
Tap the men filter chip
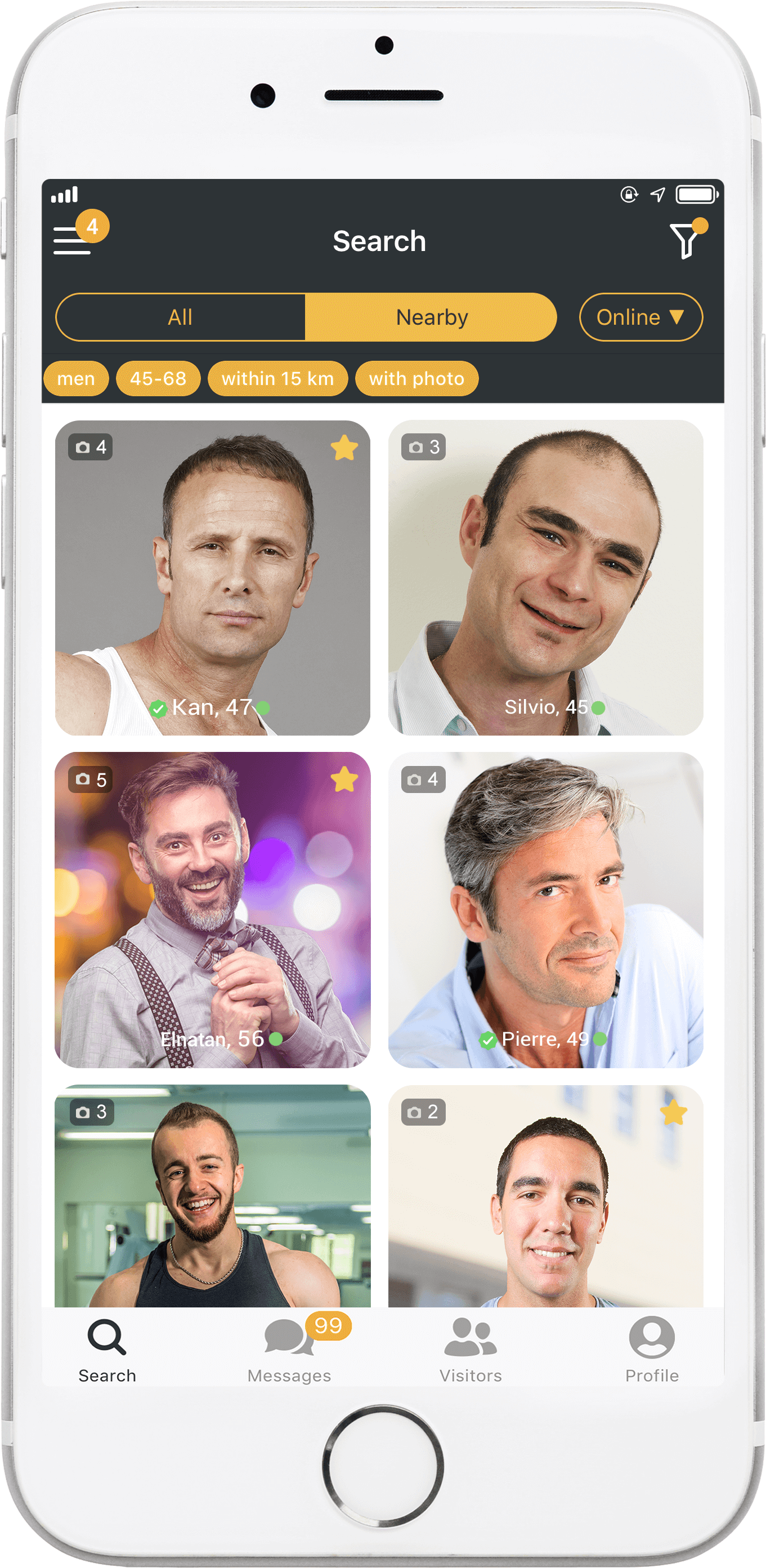coord(76,379)
